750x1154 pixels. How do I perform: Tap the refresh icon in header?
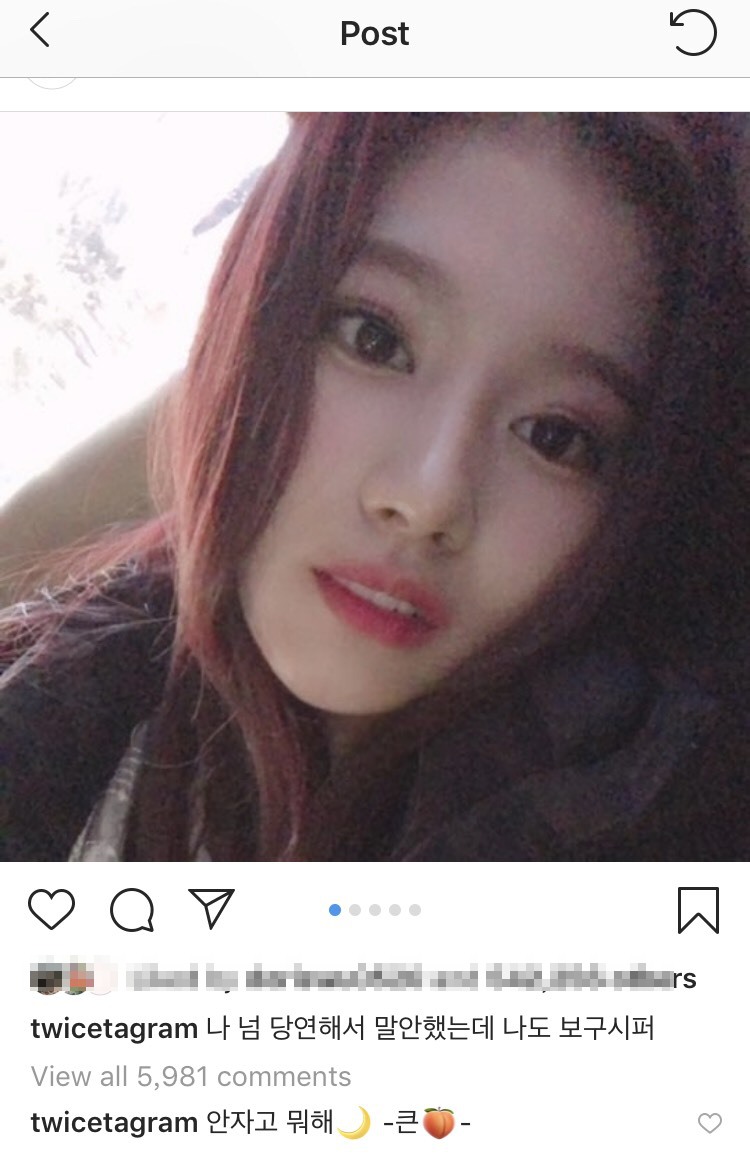pos(693,33)
